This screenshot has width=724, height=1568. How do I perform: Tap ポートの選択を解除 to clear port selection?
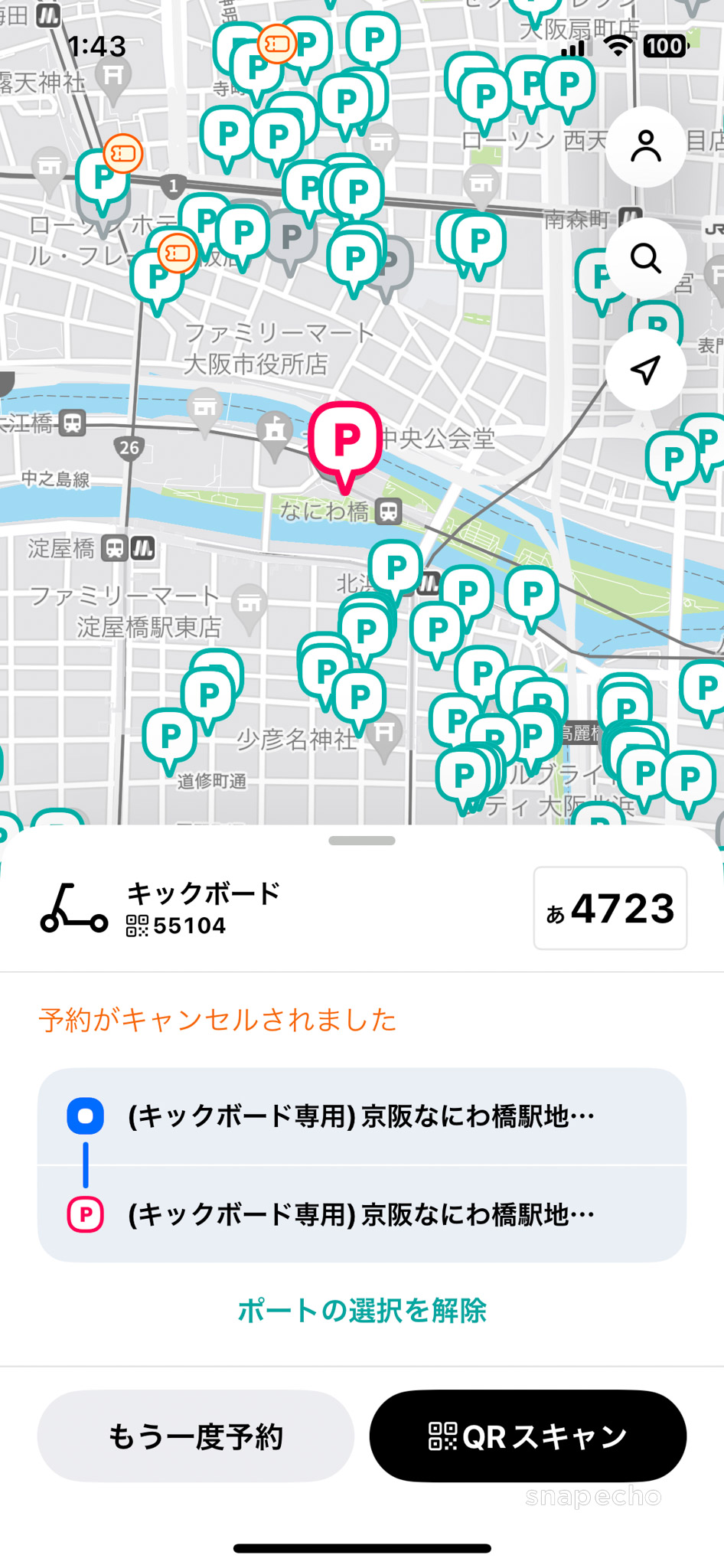(362, 1311)
